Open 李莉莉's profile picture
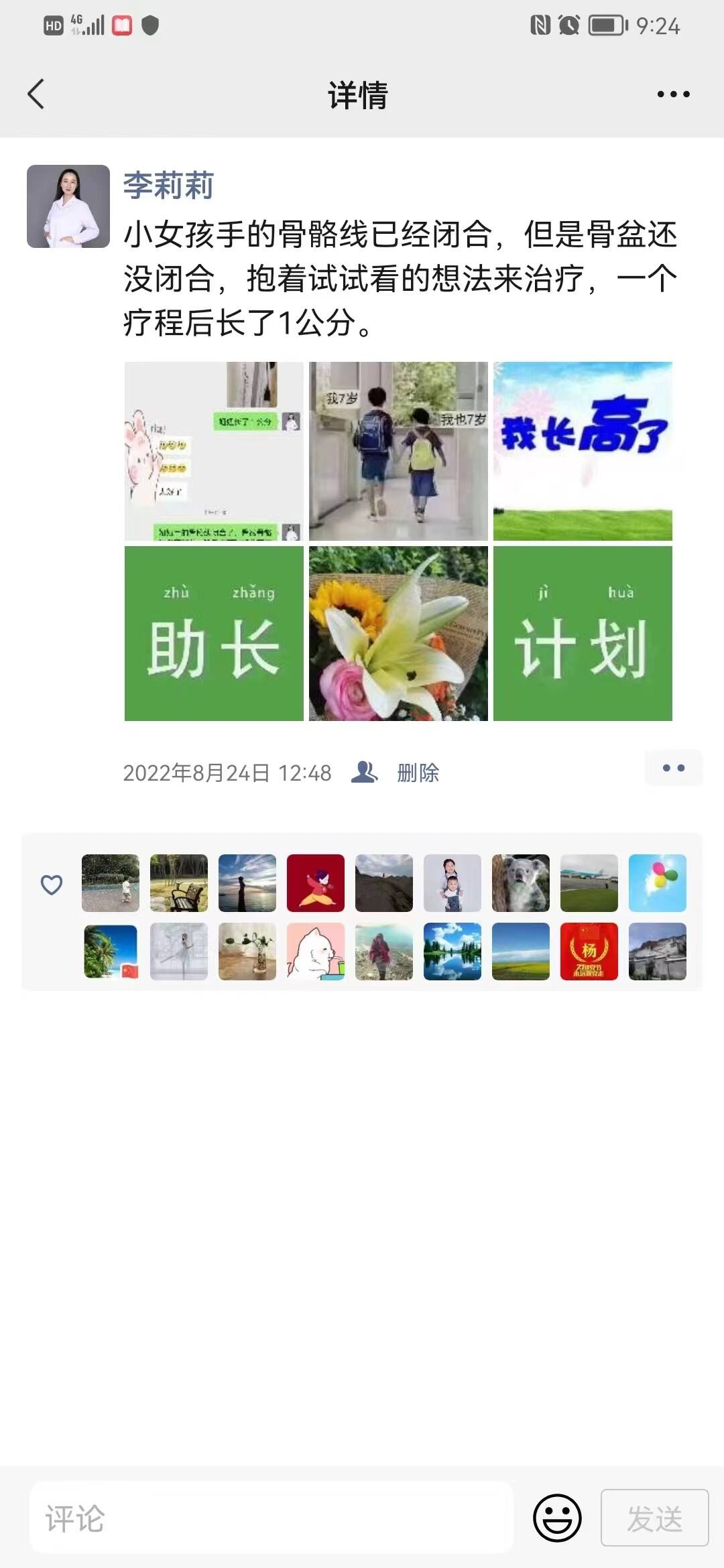This screenshot has width=724, height=1568. pyautogui.click(x=68, y=206)
